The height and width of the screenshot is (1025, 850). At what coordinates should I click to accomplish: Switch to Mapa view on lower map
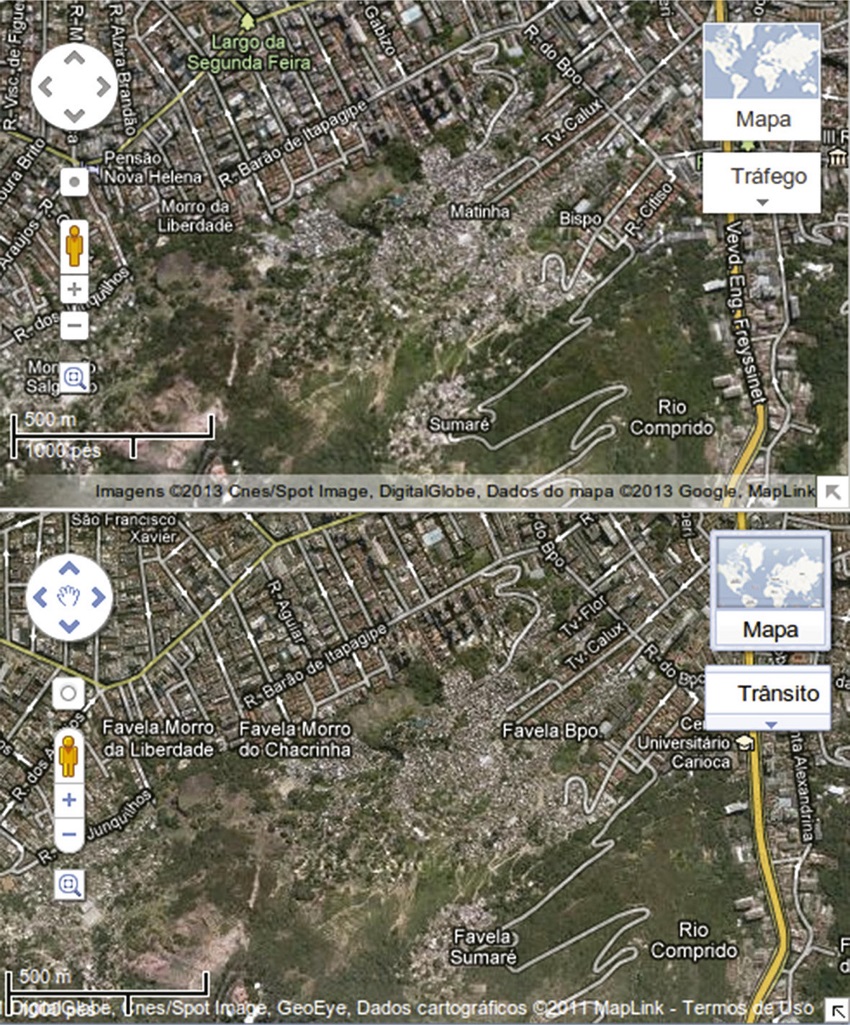[x=768, y=630]
